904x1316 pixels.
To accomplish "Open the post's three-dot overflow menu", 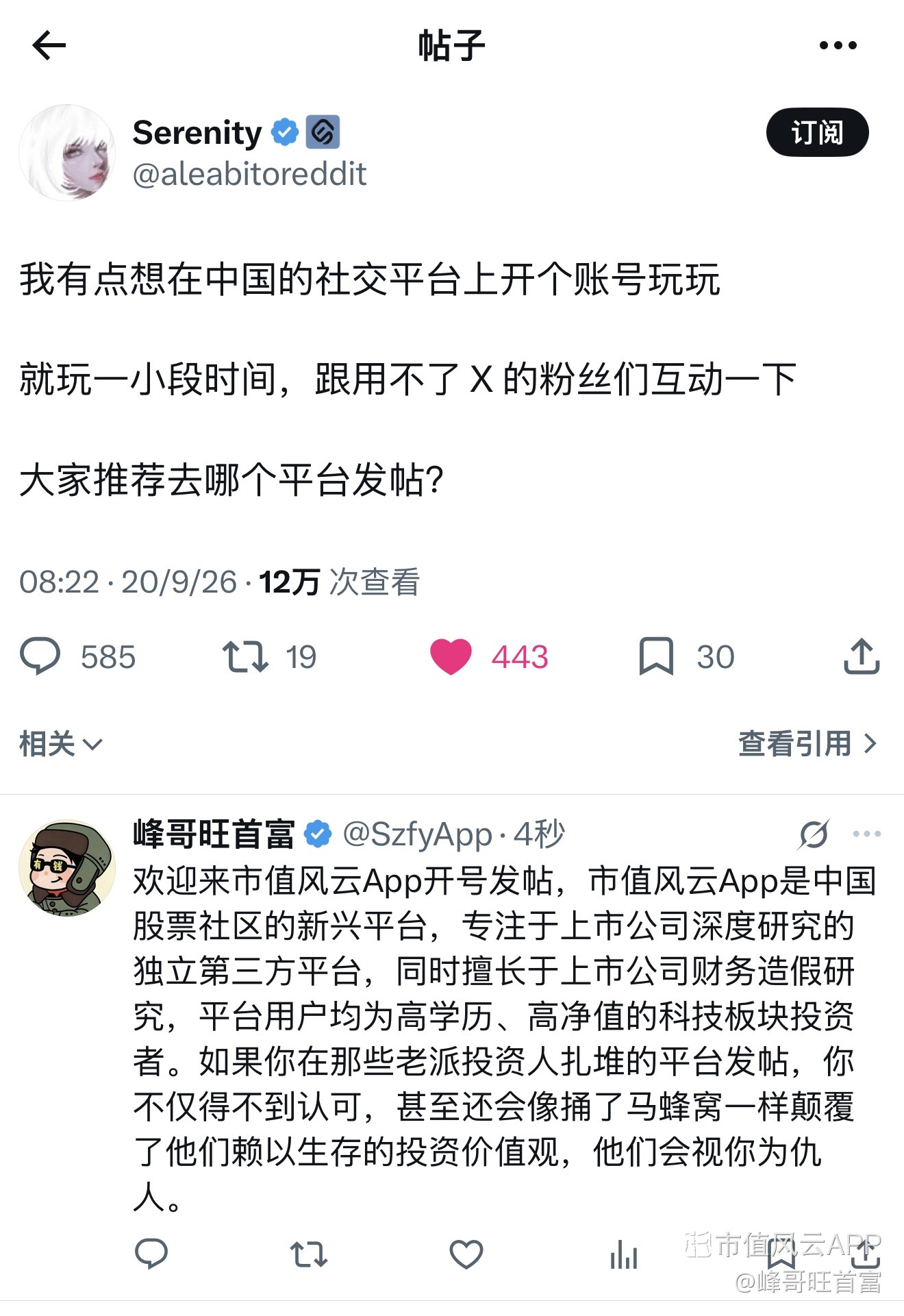I will [838, 46].
